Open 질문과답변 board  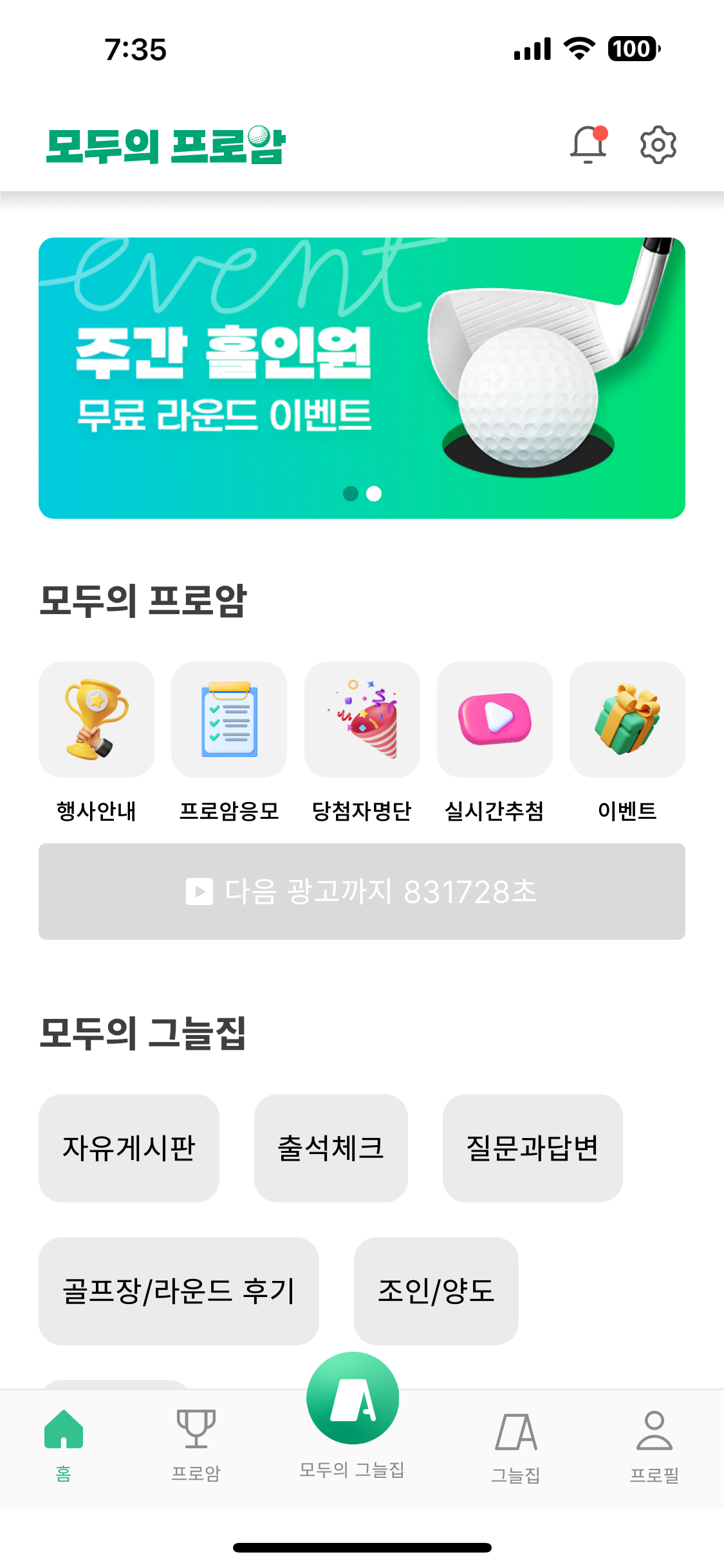[x=532, y=1148]
